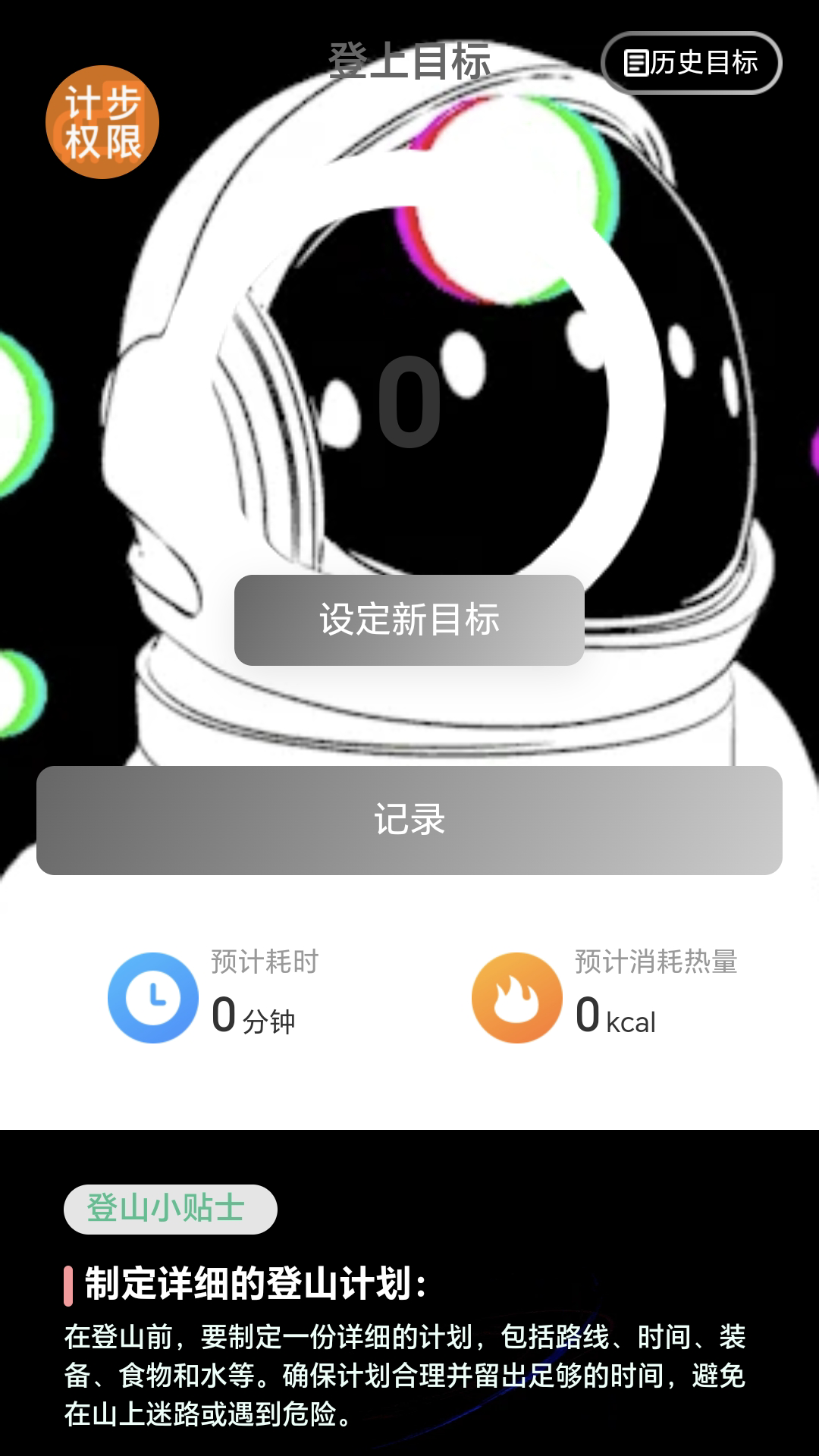The width and height of the screenshot is (819, 1456).
Task: Tap the large 0 step counter on helmet
Action: point(409,402)
